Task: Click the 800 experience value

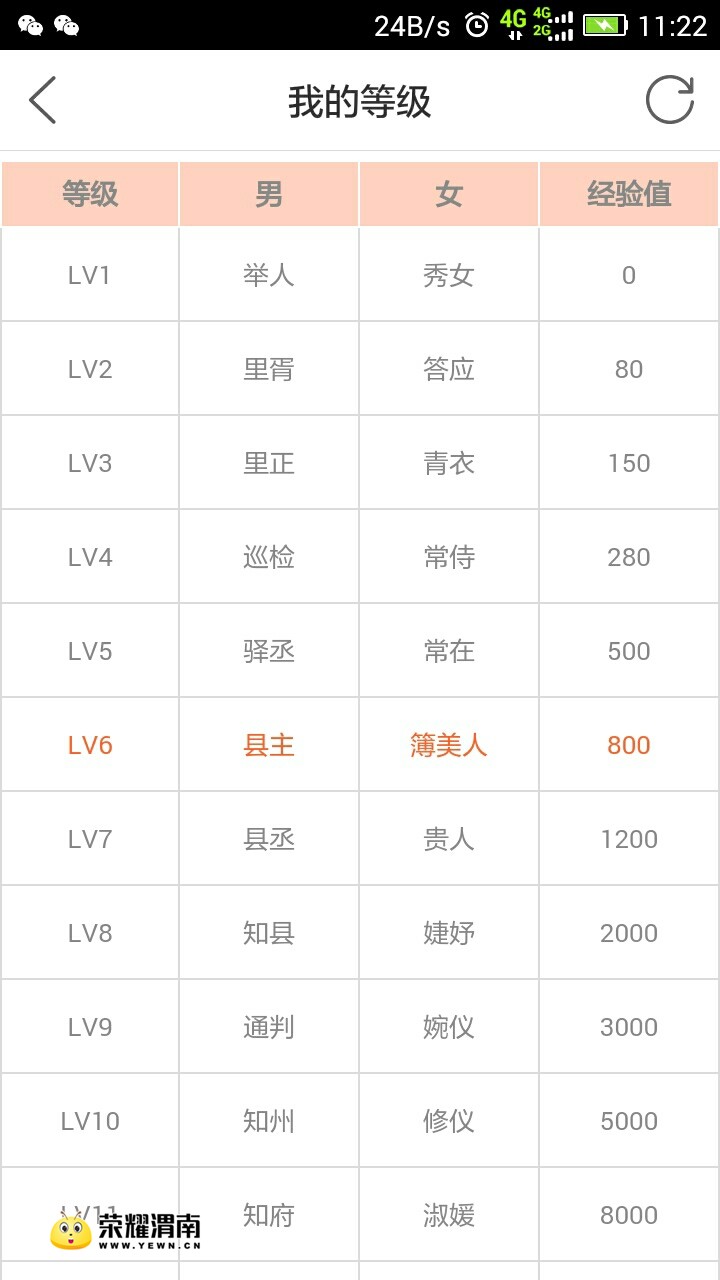Action: click(x=628, y=744)
